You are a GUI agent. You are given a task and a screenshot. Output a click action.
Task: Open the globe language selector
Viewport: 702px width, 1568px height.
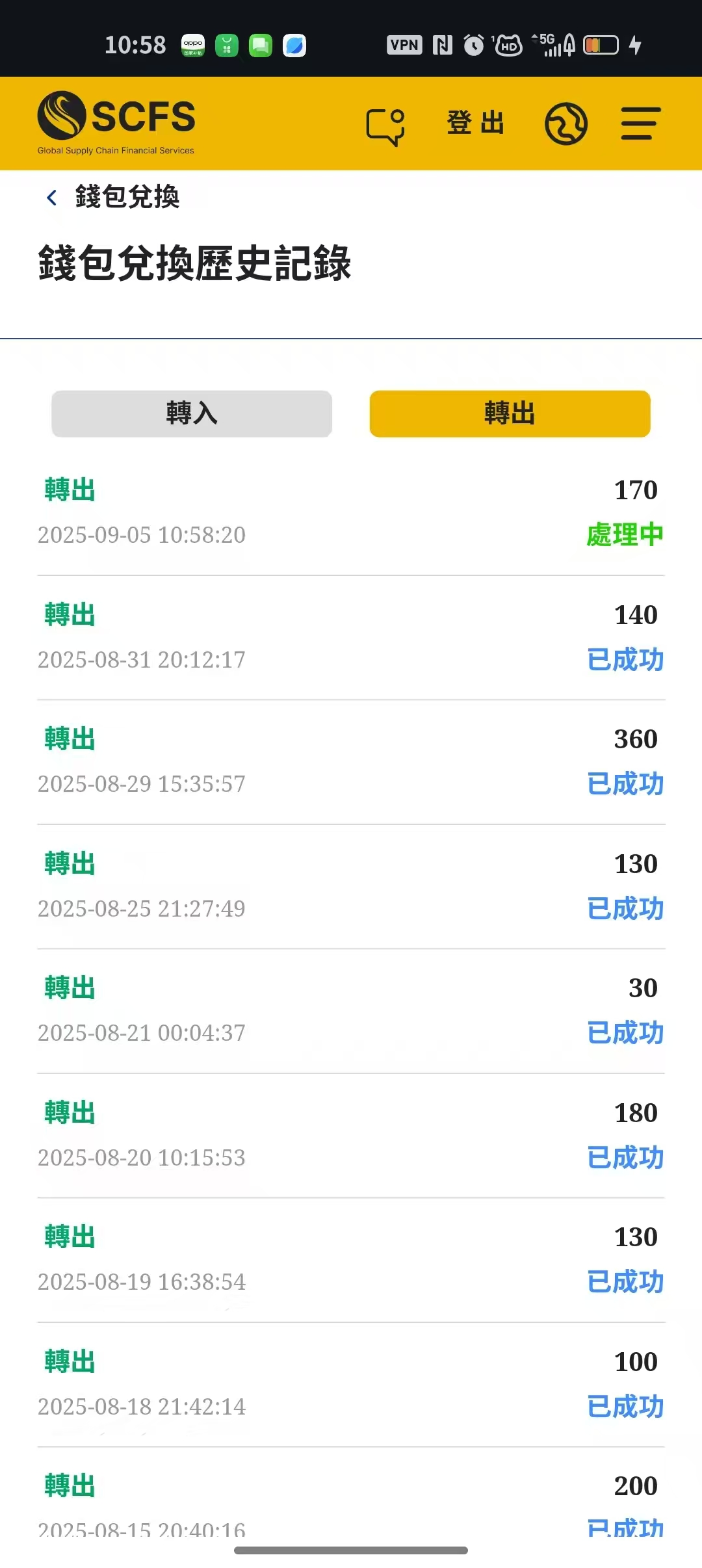click(x=565, y=124)
